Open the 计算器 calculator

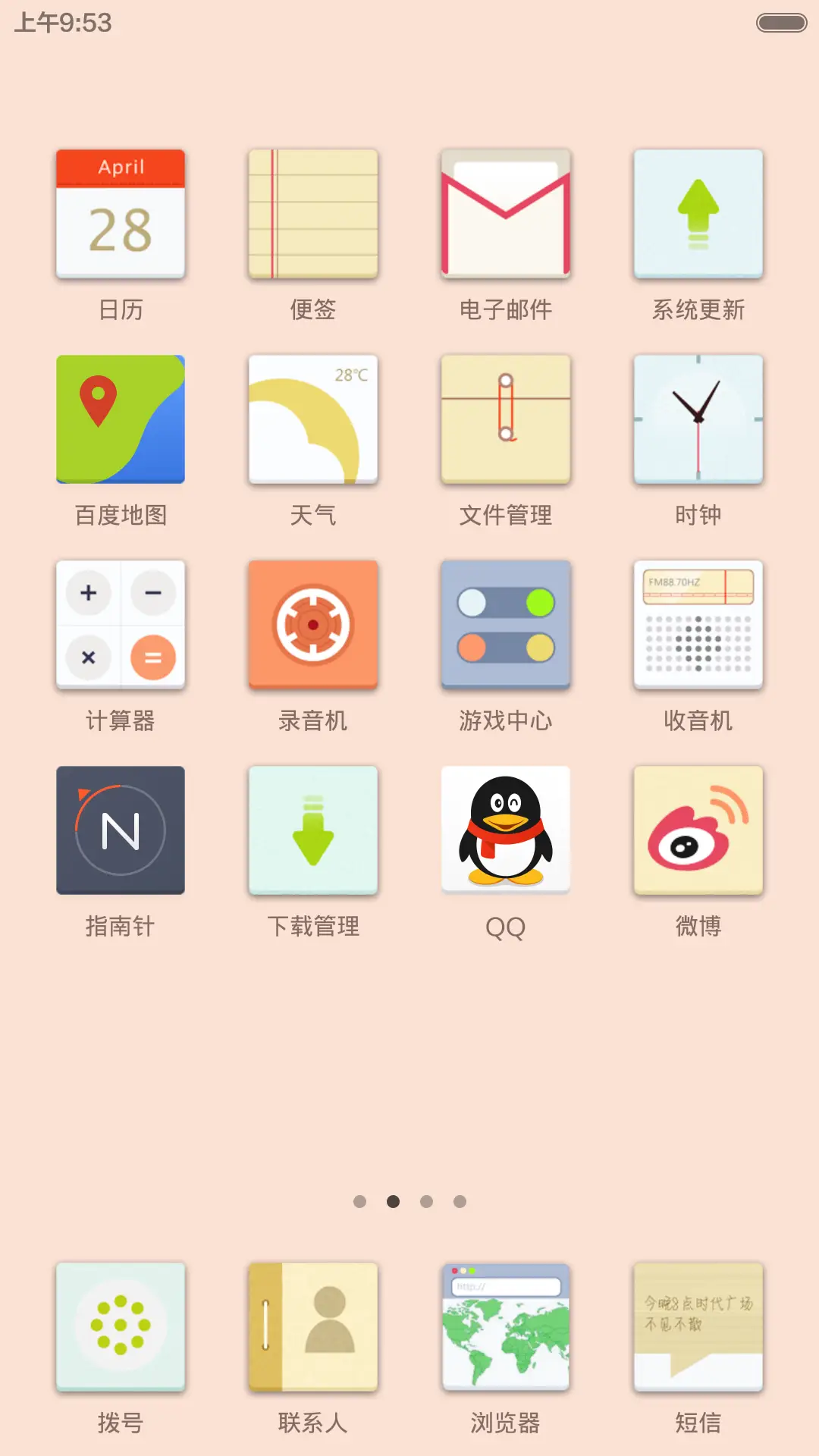click(x=119, y=624)
